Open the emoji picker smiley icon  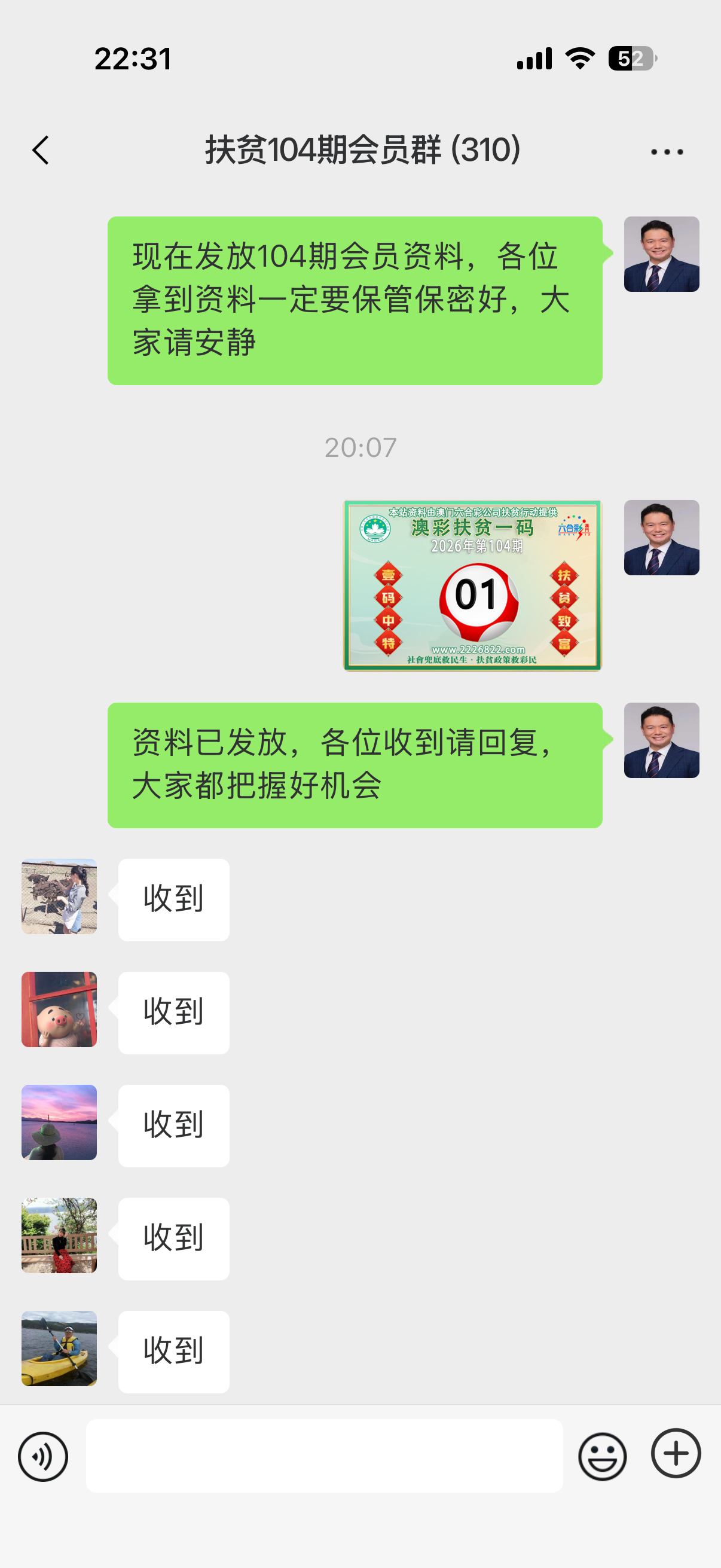[602, 1457]
